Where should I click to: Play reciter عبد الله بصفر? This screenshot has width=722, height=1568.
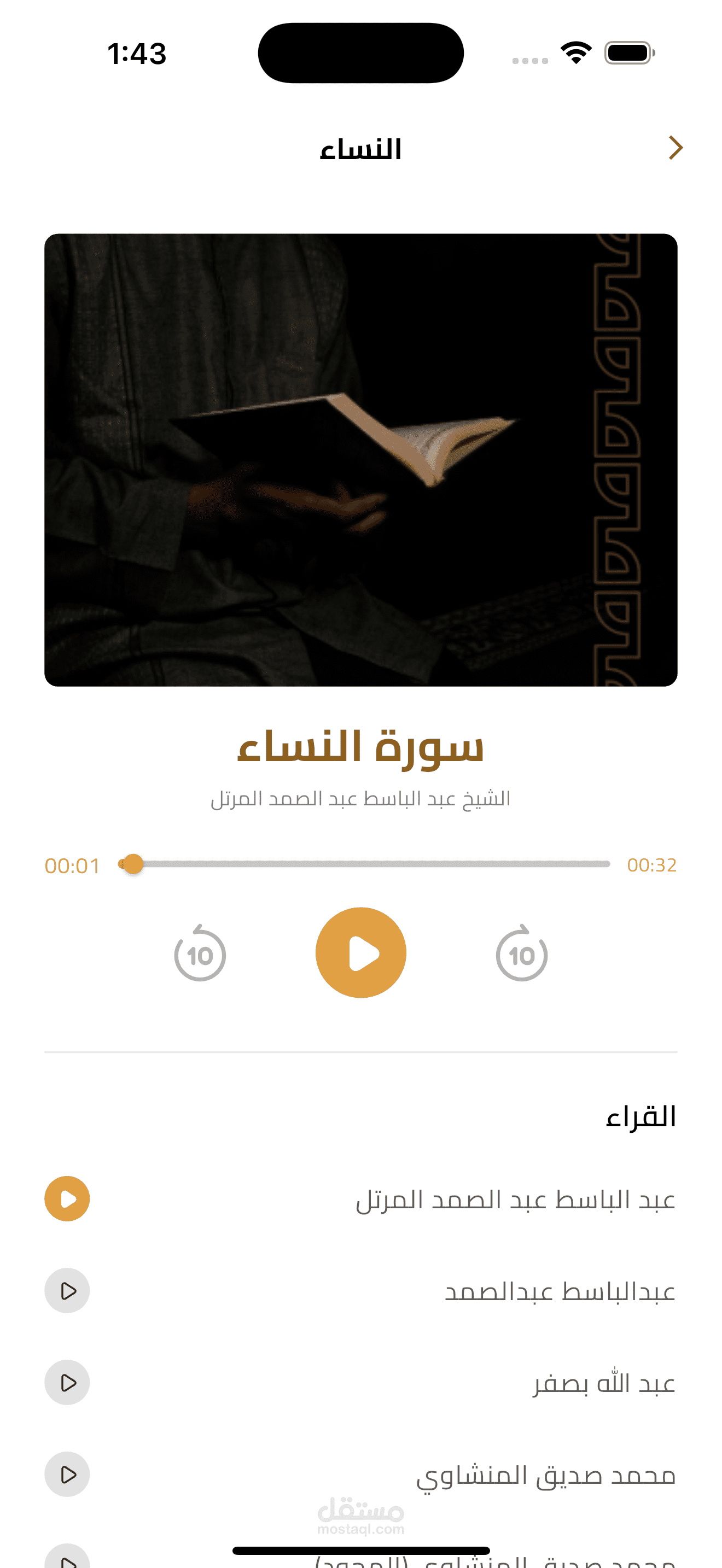(x=67, y=1382)
